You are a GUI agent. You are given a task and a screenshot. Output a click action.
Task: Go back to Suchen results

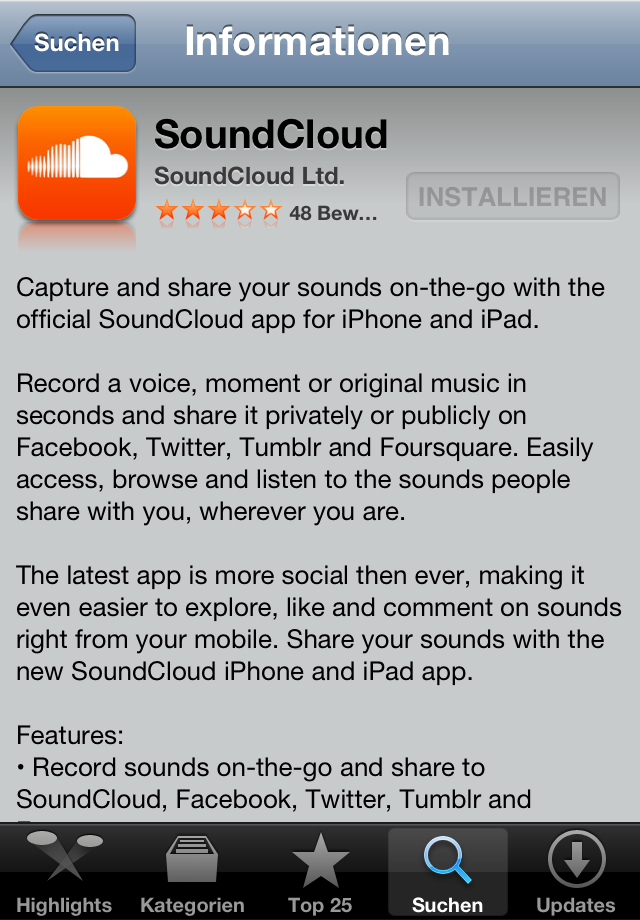coord(72,43)
